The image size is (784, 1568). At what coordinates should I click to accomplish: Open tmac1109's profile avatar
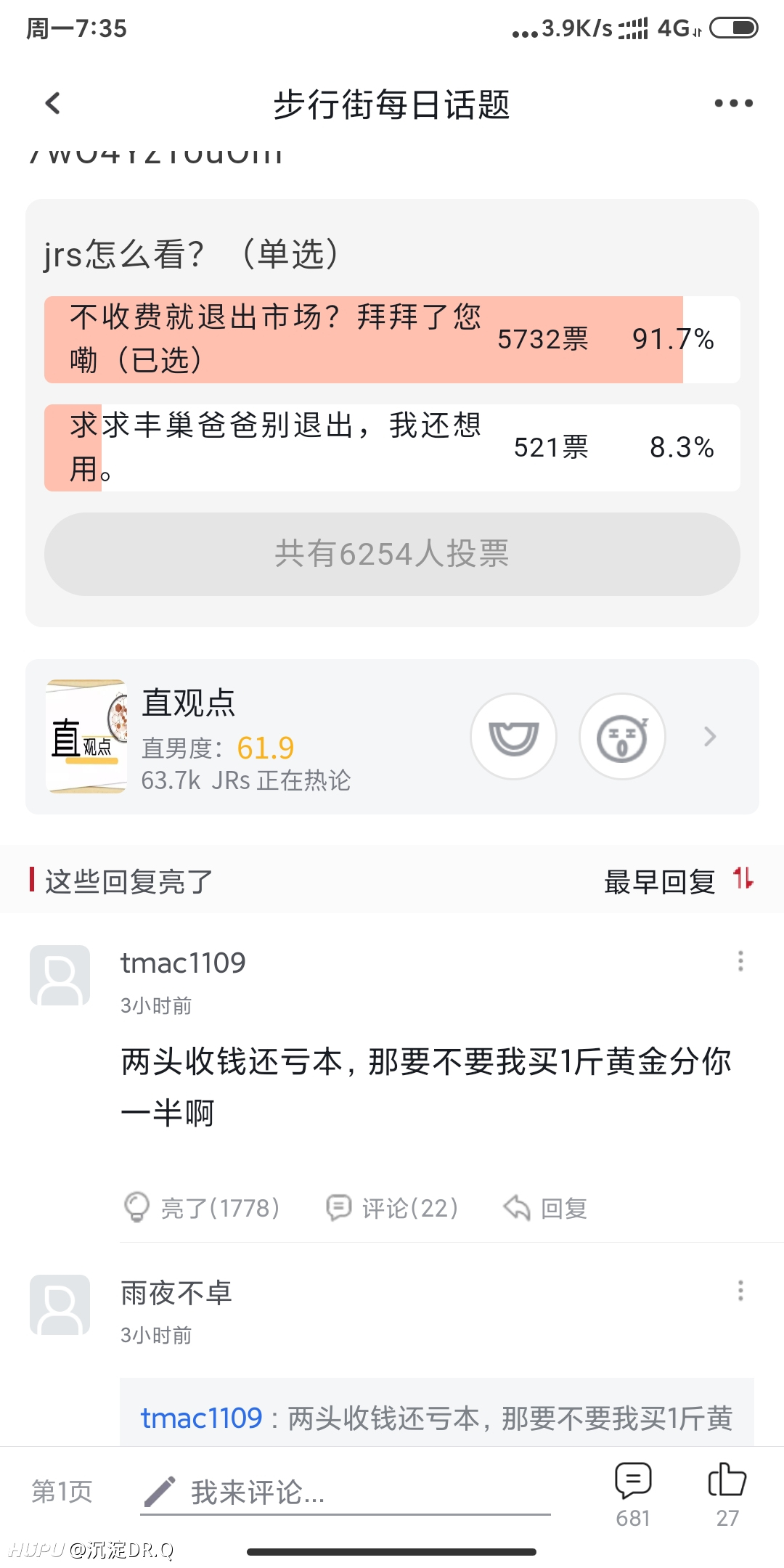click(x=60, y=975)
